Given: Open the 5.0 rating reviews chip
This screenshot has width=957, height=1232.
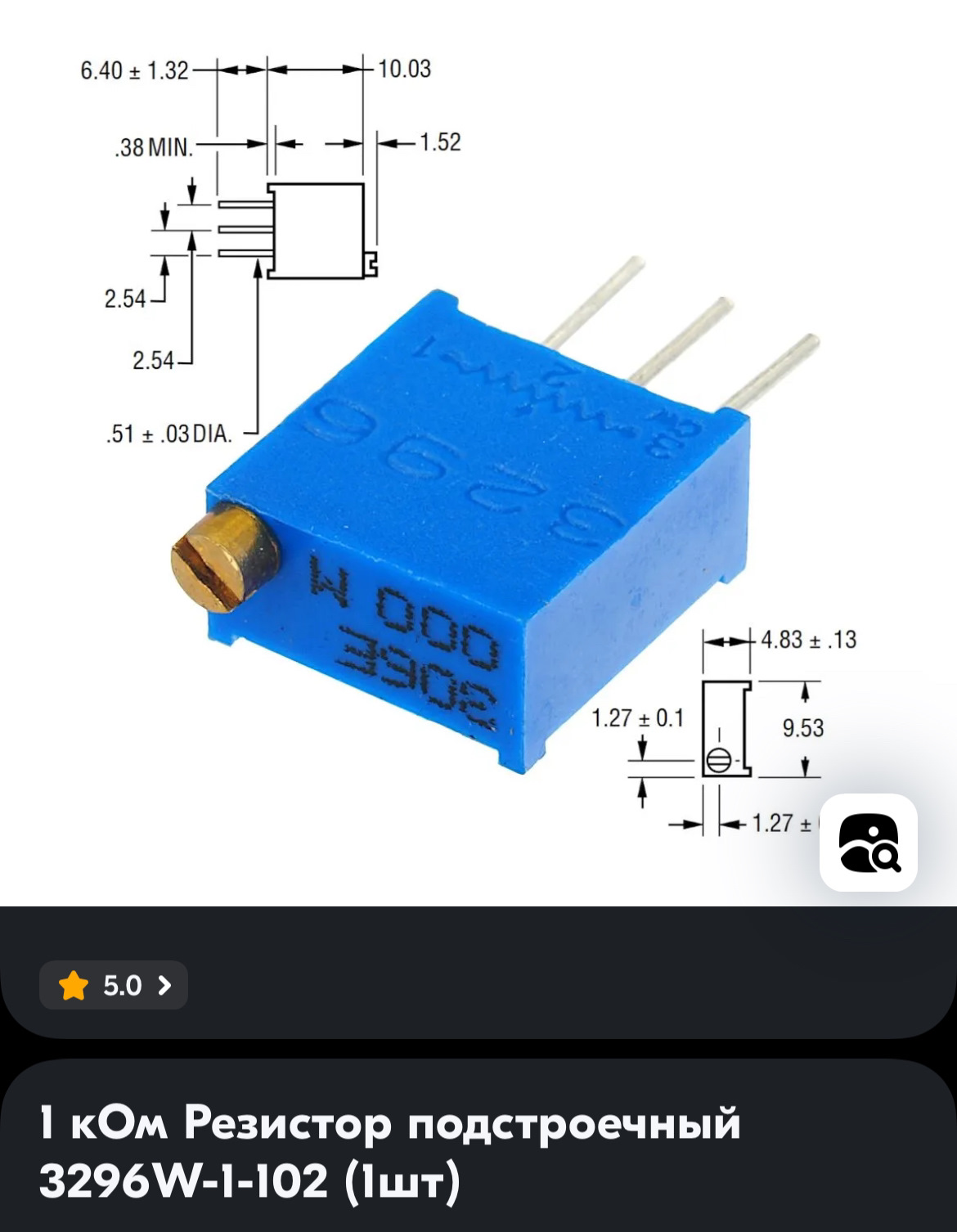Looking at the screenshot, I should (114, 985).
